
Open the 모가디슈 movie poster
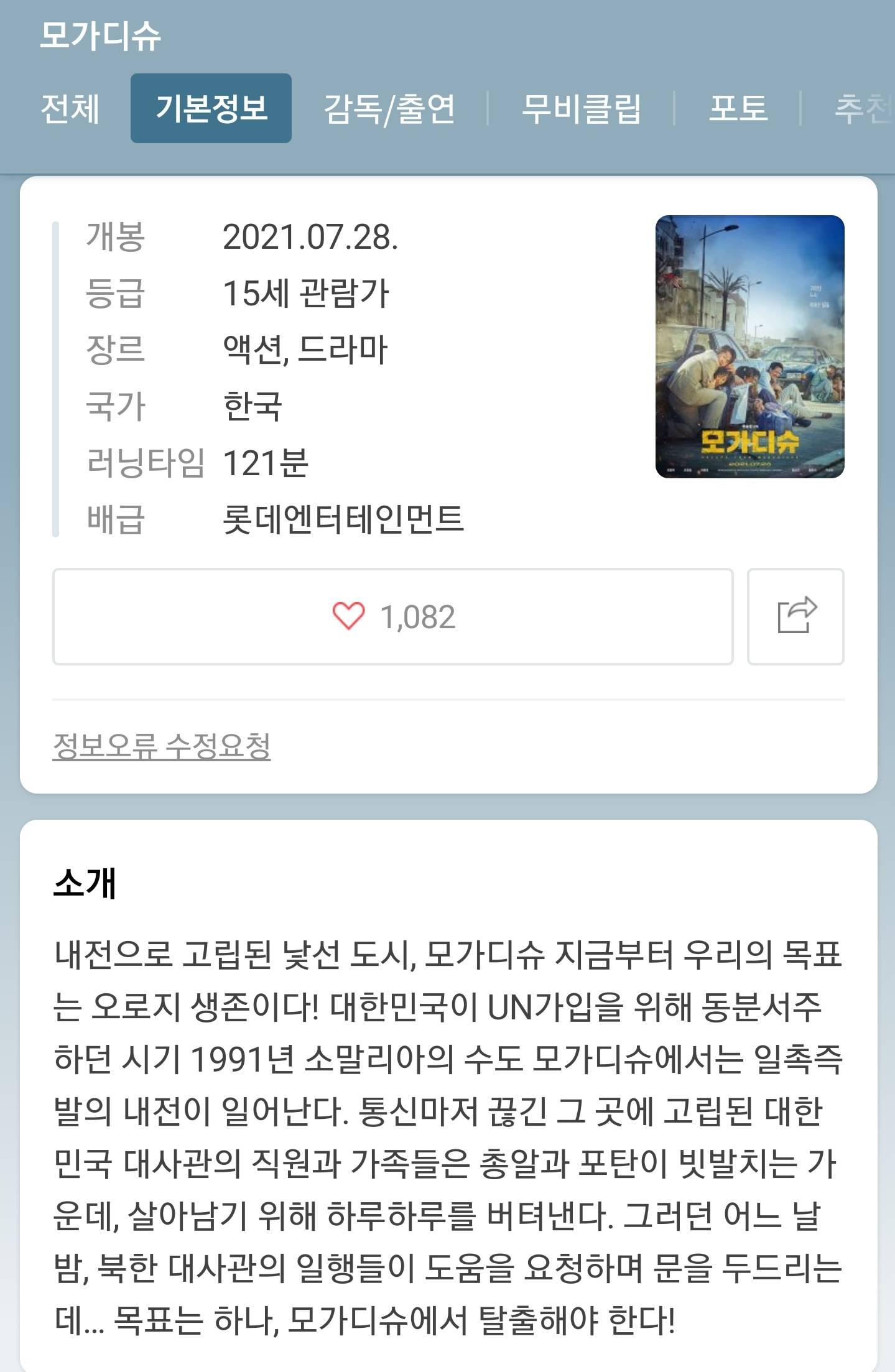click(749, 346)
